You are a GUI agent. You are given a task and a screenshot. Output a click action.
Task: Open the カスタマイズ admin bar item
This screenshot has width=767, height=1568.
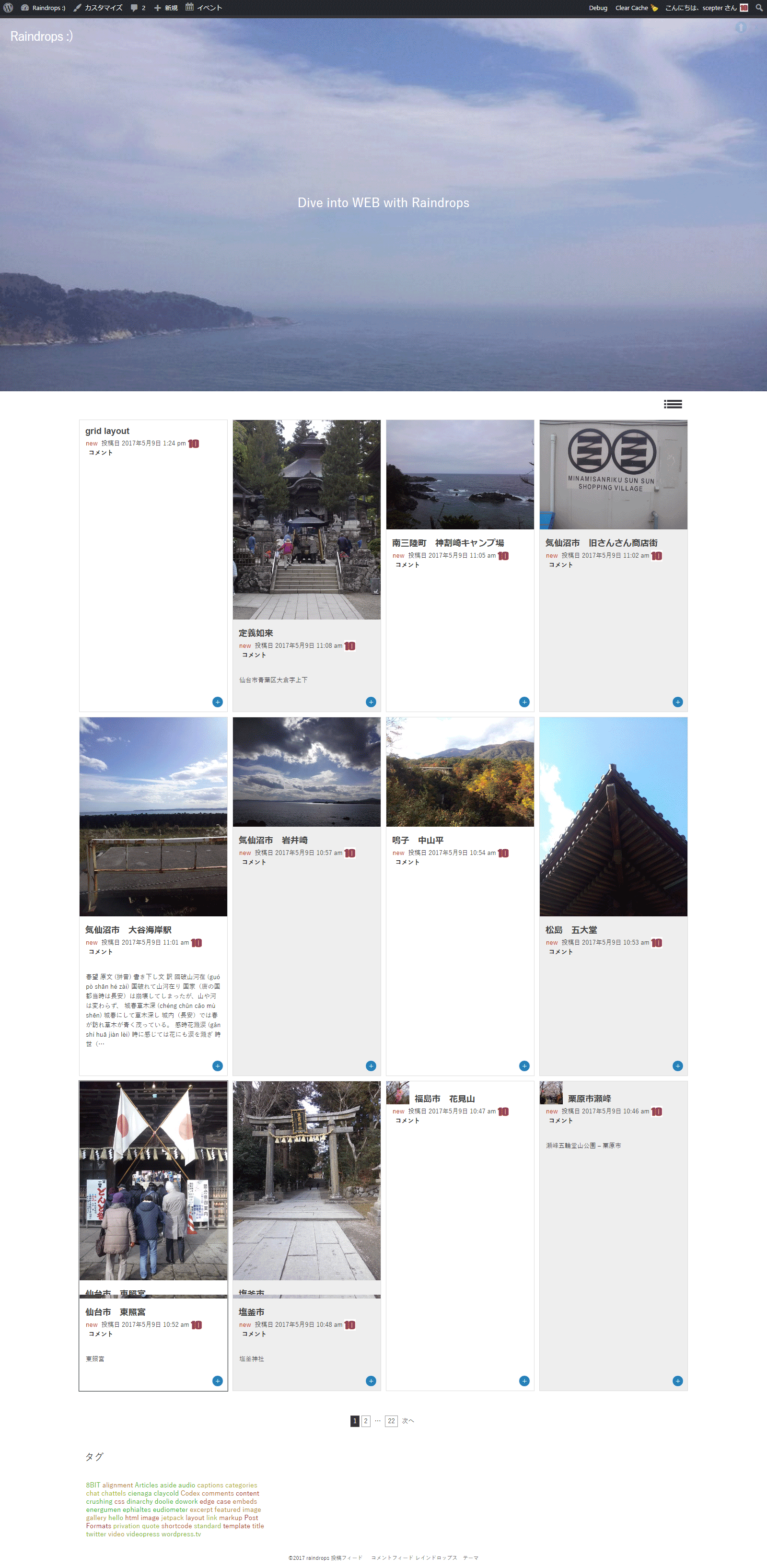[98, 8]
